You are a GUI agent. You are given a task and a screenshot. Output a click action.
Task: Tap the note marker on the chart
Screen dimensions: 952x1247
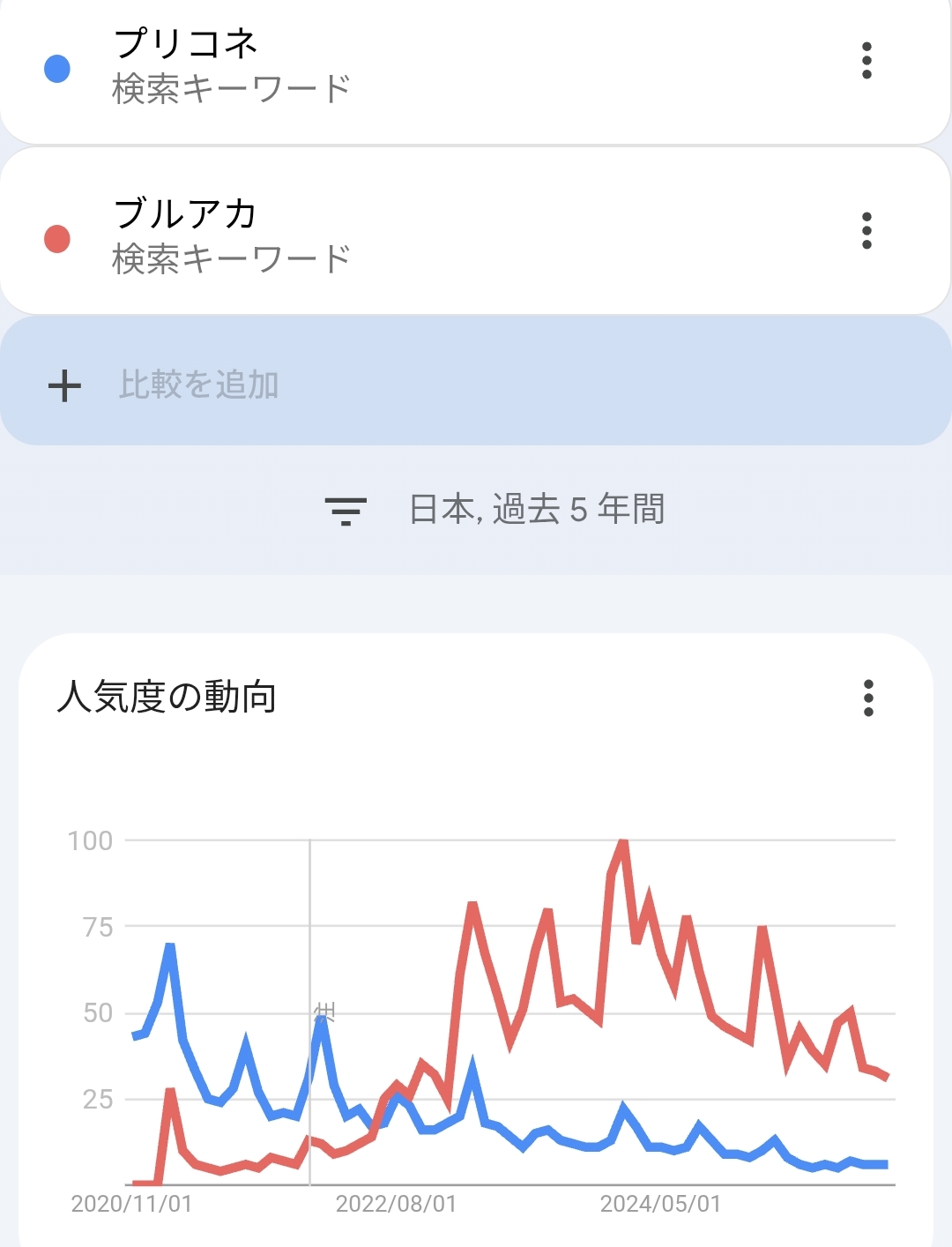click(325, 1011)
